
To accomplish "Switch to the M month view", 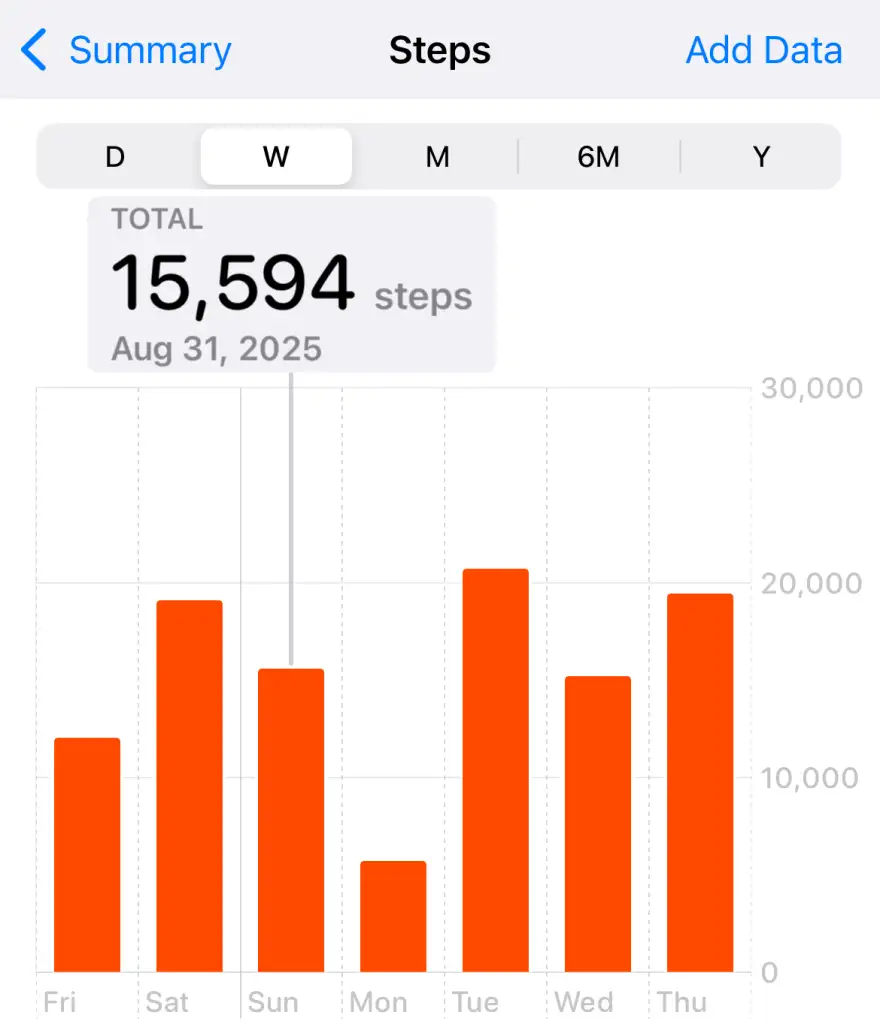I will (437, 157).
